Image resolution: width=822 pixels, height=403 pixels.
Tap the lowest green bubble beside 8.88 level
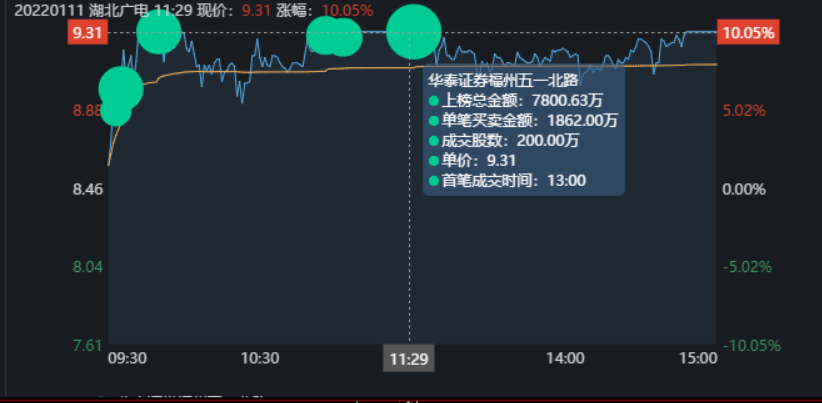pos(116,109)
